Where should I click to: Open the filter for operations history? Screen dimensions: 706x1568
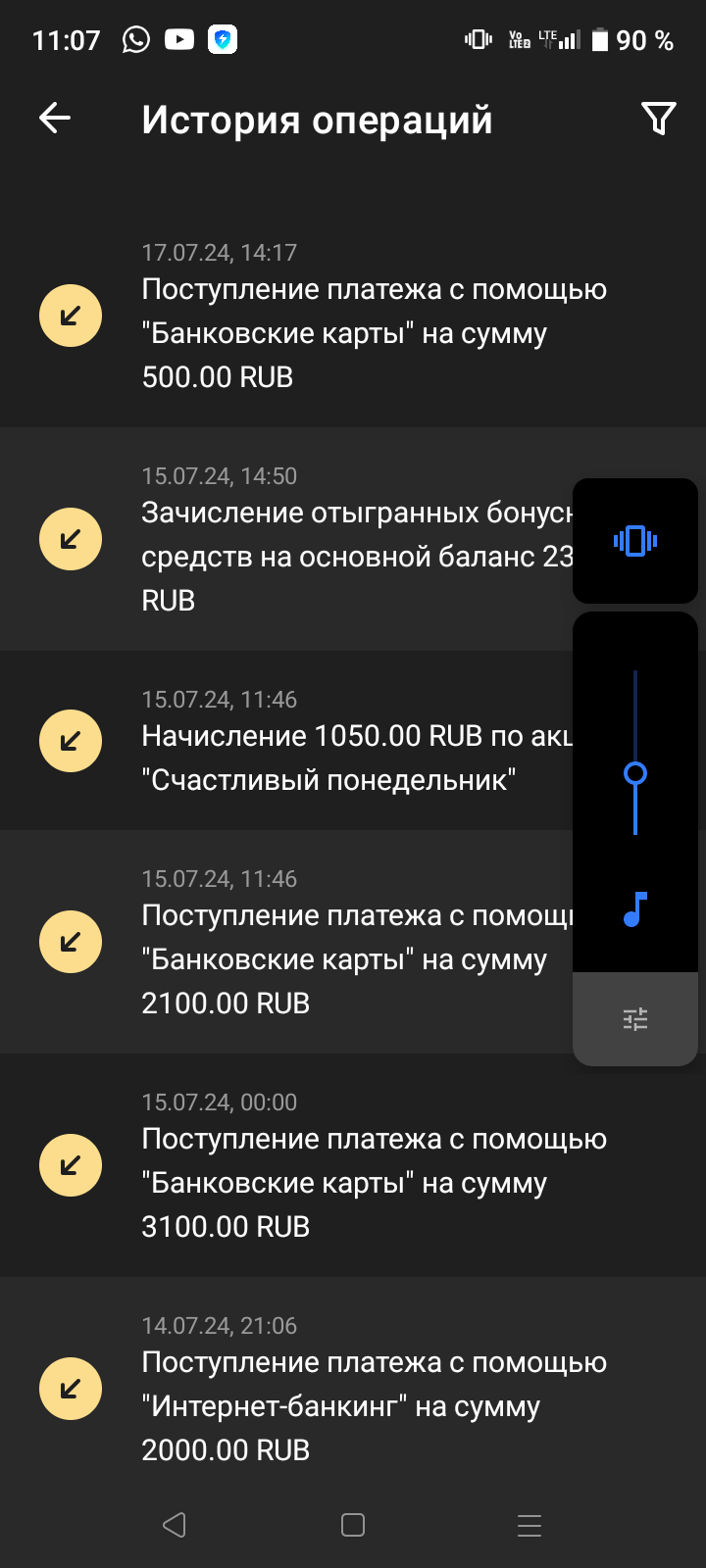coord(658,119)
